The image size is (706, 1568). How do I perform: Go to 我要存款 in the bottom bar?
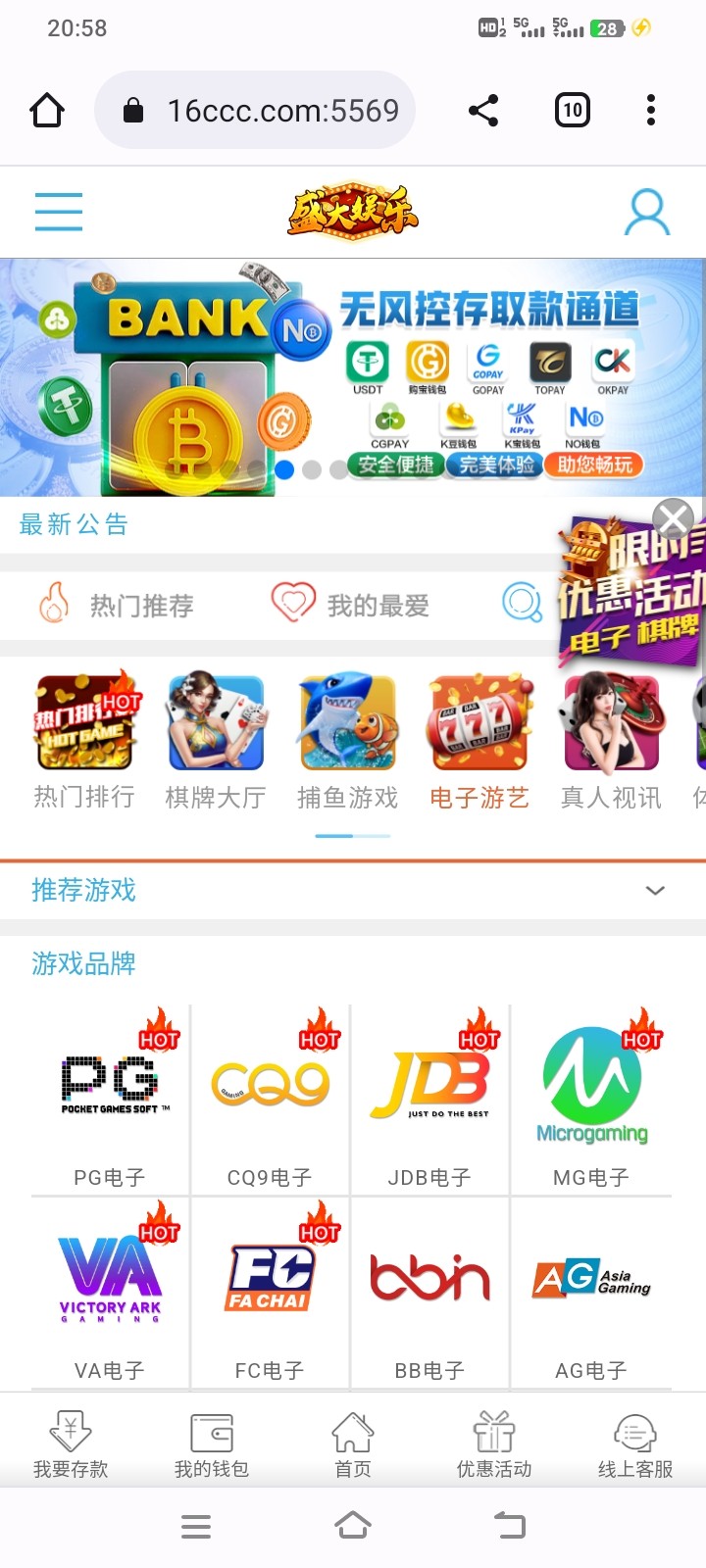[x=71, y=1444]
